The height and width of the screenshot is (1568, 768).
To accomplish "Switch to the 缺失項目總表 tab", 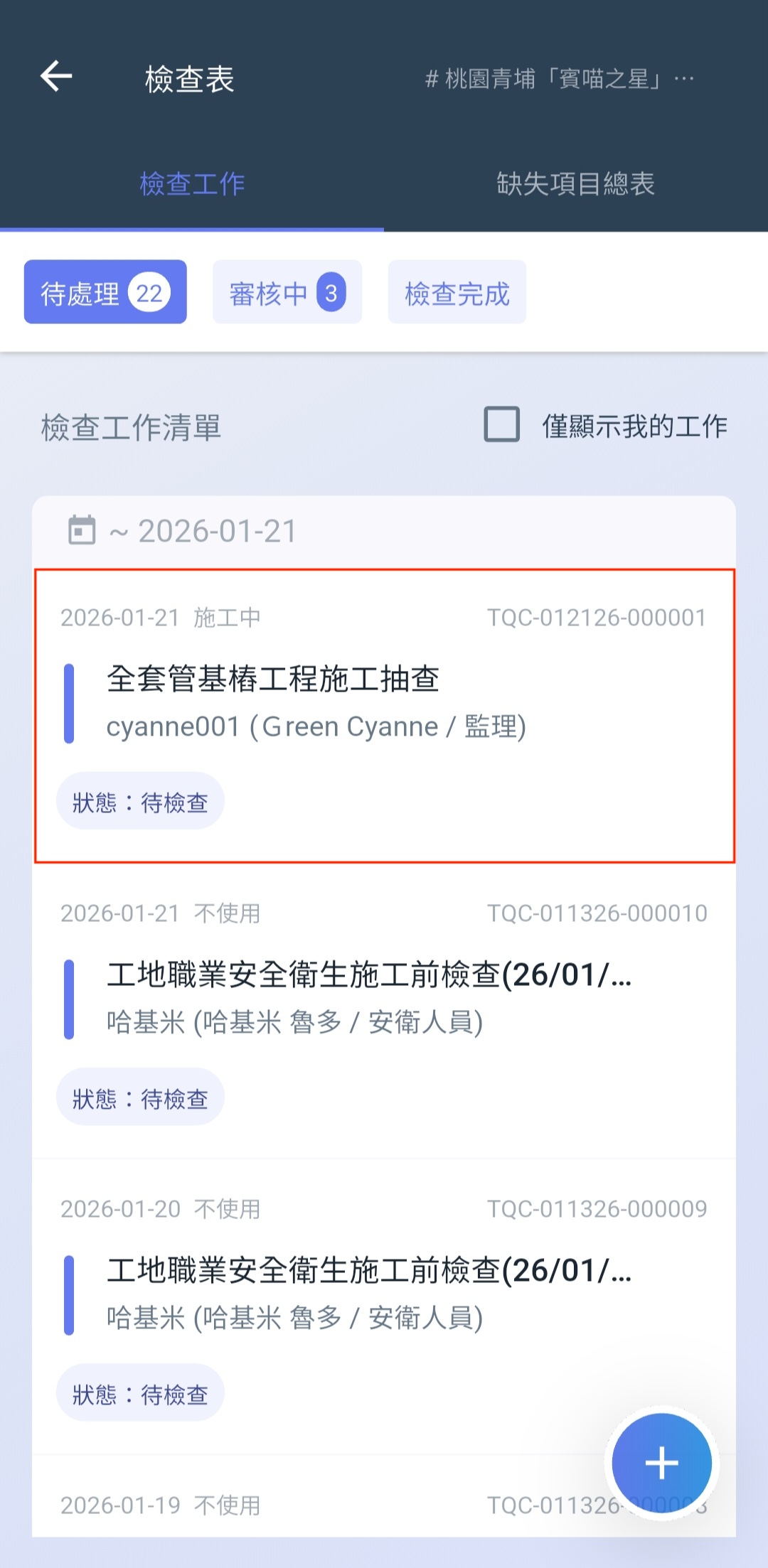I will (x=575, y=185).
